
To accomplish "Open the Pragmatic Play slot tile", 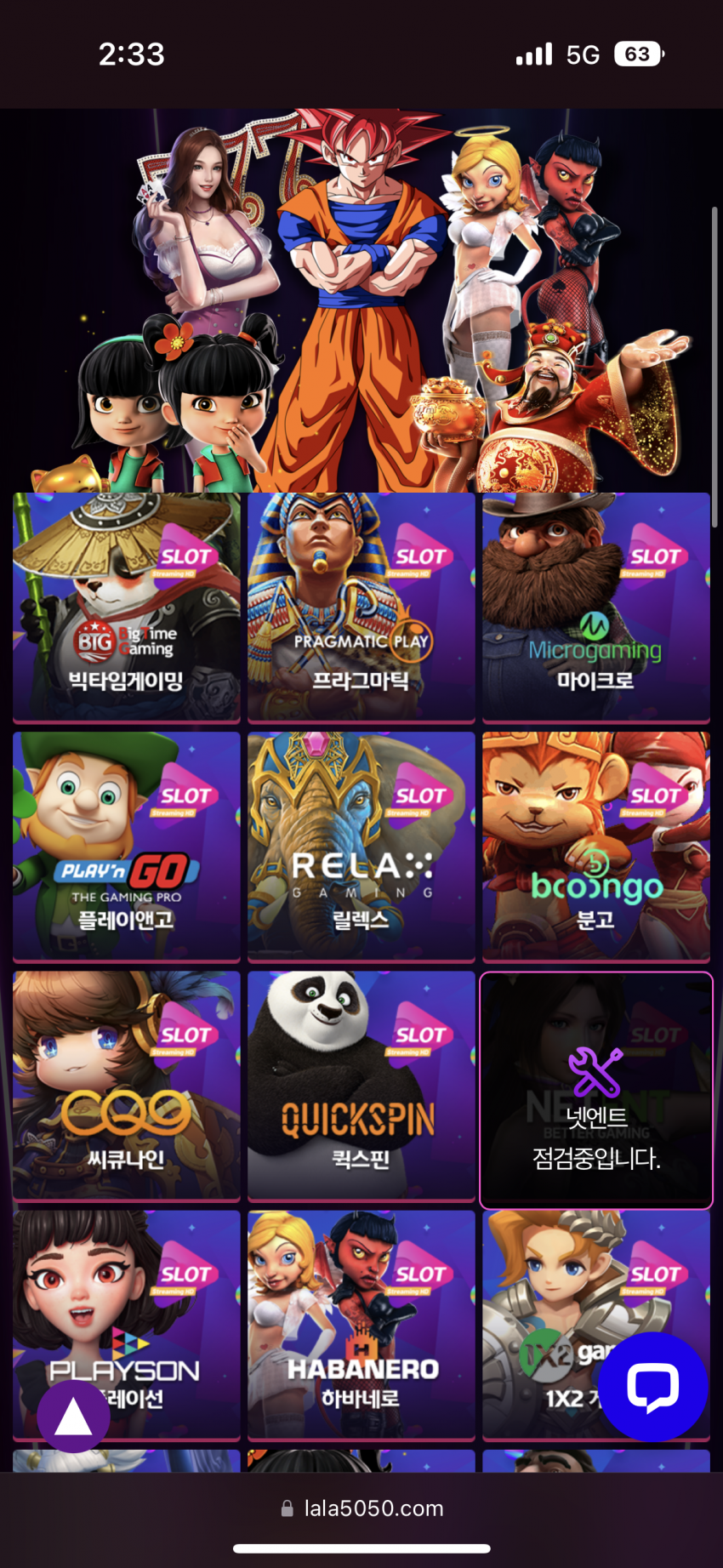I will (361, 607).
